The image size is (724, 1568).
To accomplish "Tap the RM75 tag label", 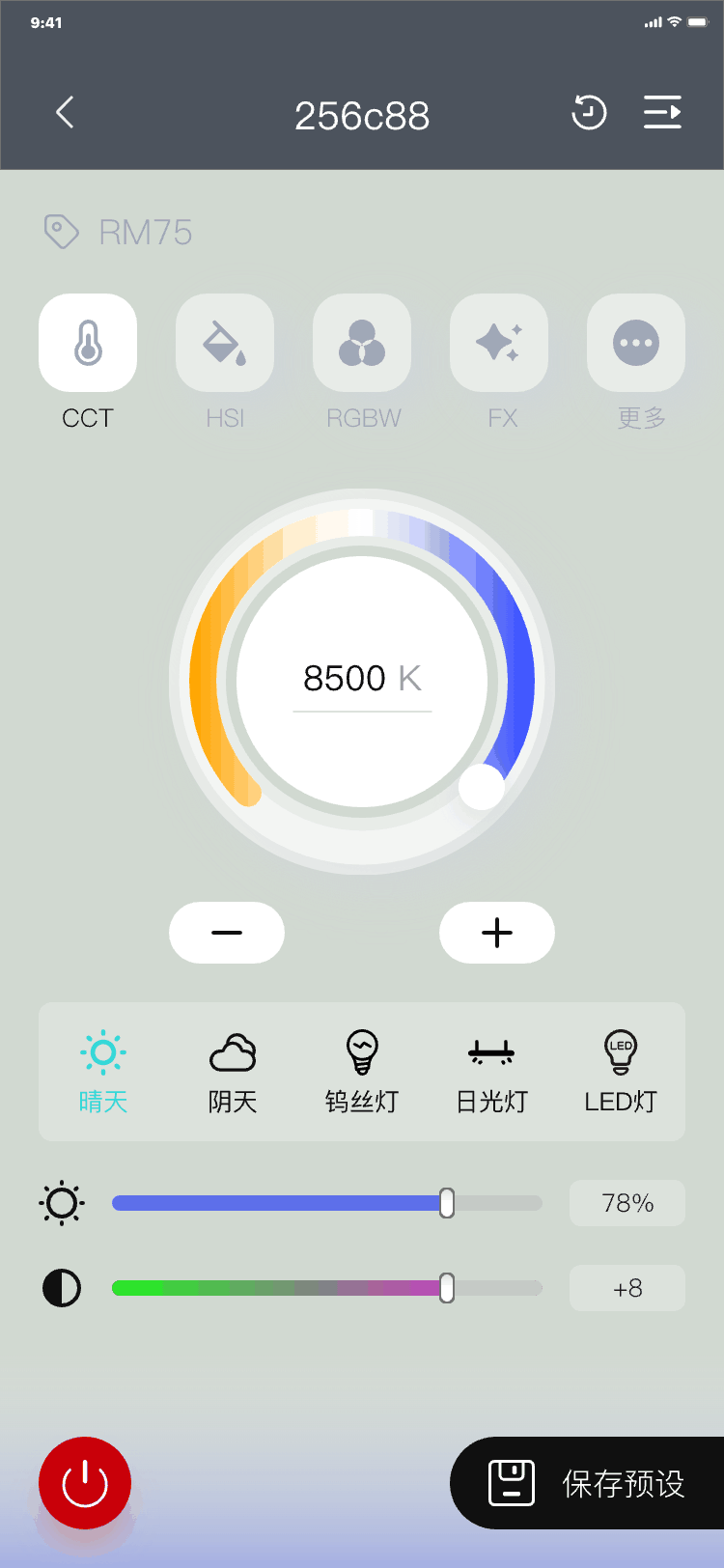I will (145, 233).
